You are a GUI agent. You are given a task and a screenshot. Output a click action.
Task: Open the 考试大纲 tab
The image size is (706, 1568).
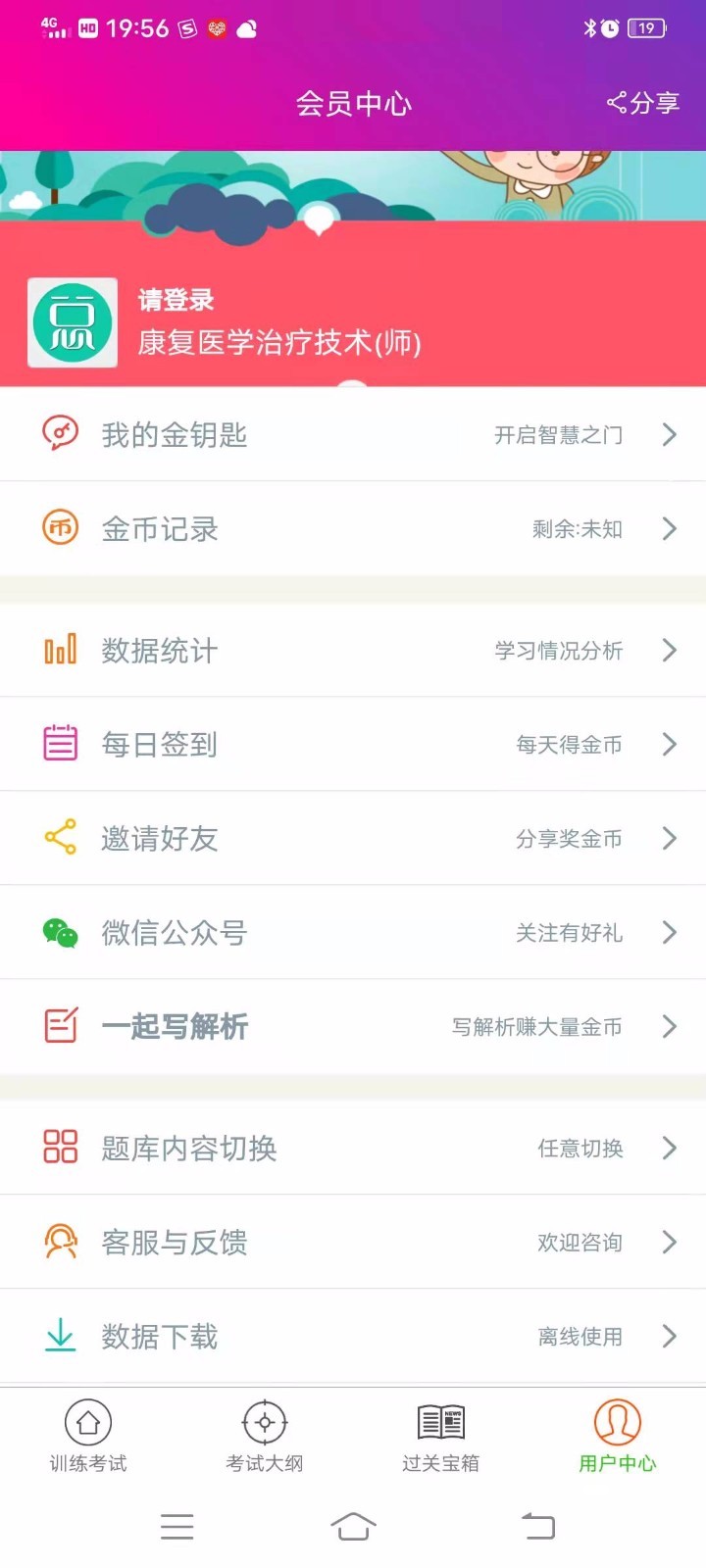pos(263,1436)
